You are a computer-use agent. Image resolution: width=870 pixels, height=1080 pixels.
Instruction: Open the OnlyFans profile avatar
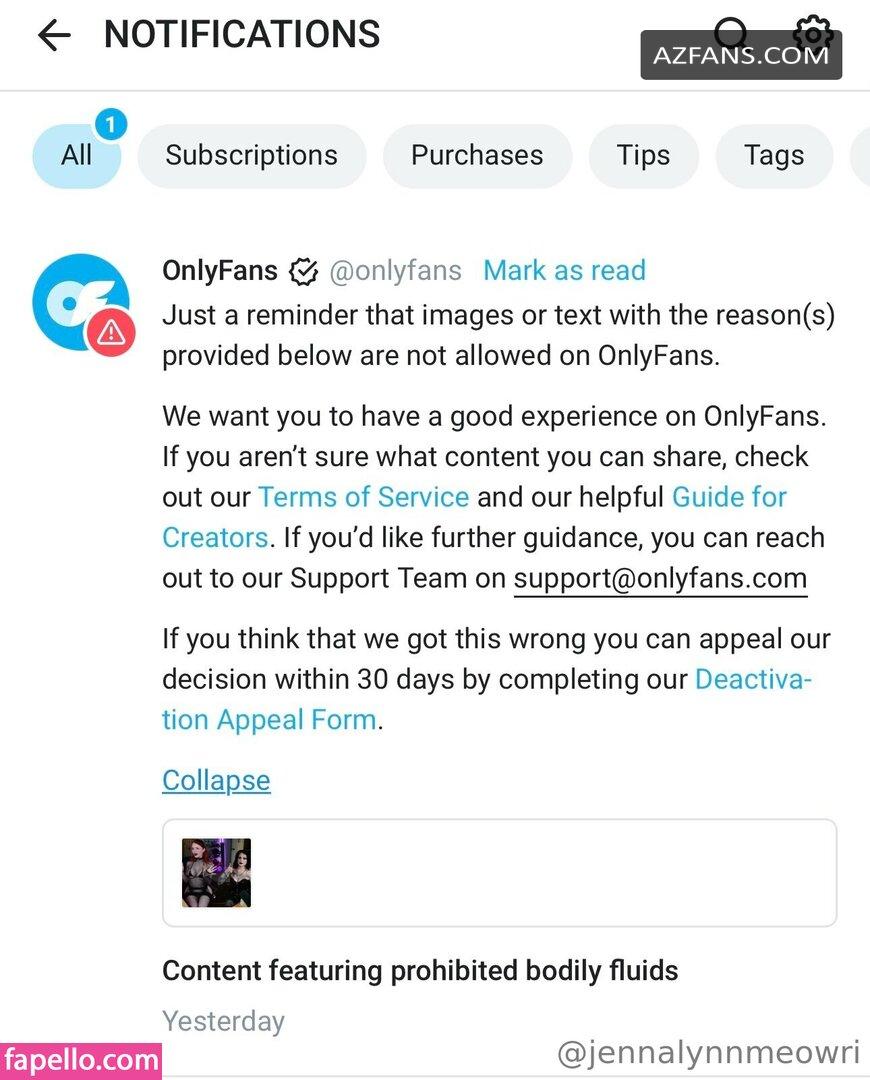[x=81, y=302]
